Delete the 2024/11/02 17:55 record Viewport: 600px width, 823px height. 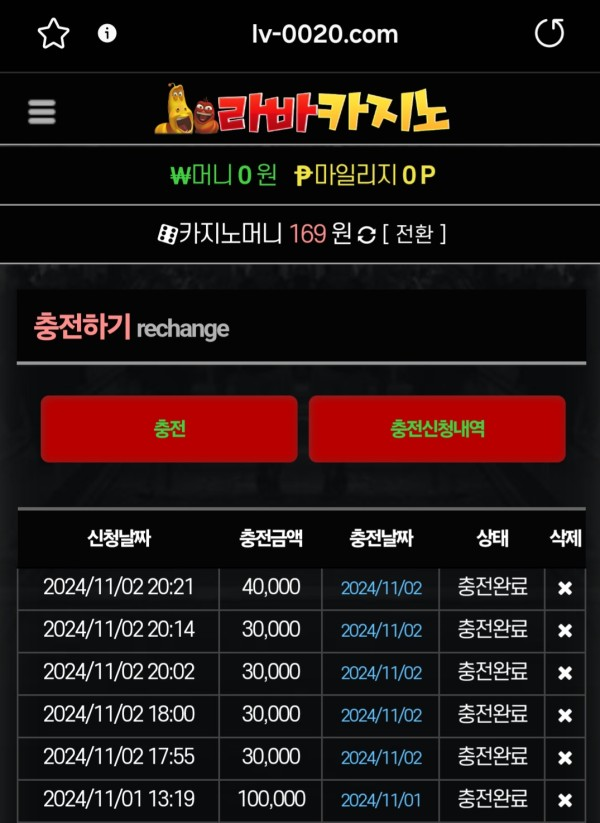pos(565,758)
